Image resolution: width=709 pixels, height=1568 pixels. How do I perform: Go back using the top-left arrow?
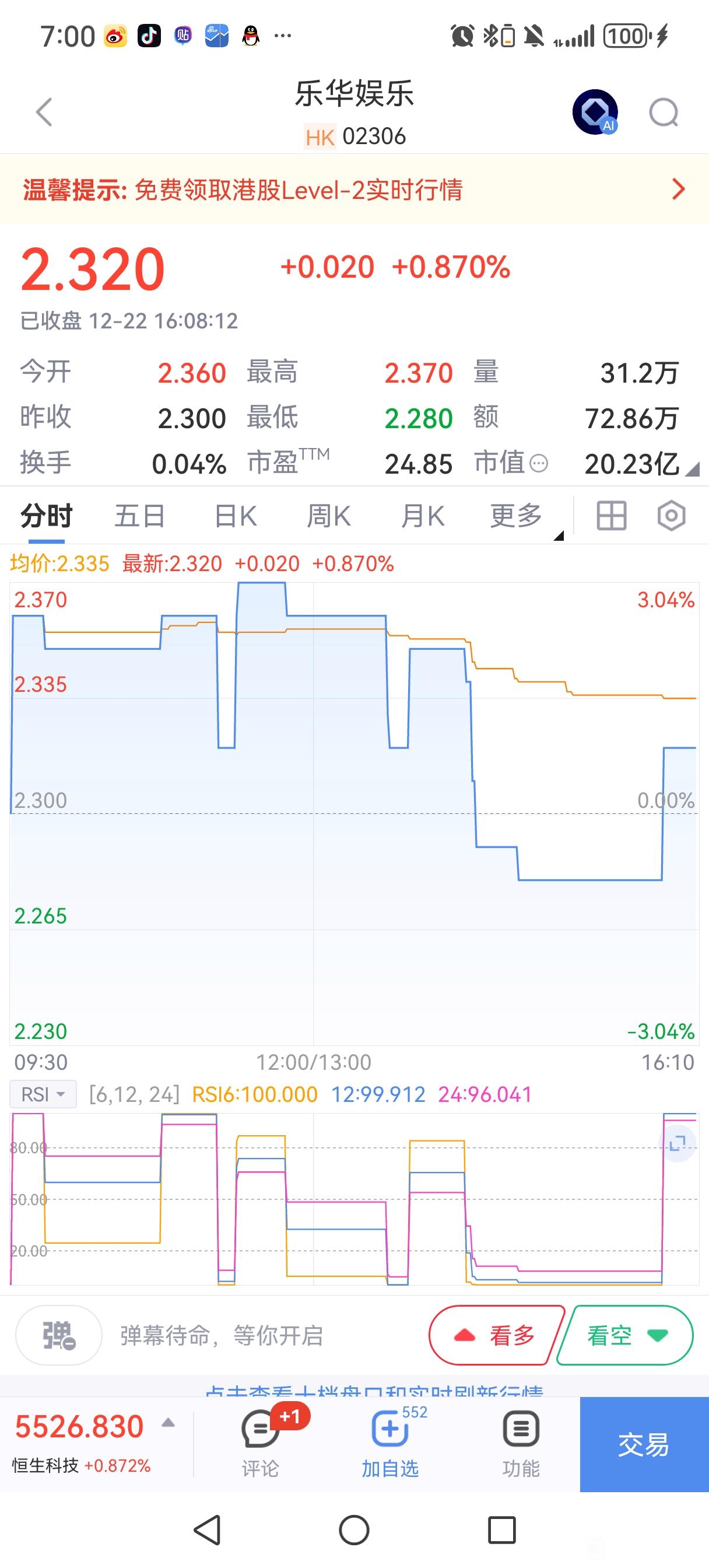click(x=44, y=113)
